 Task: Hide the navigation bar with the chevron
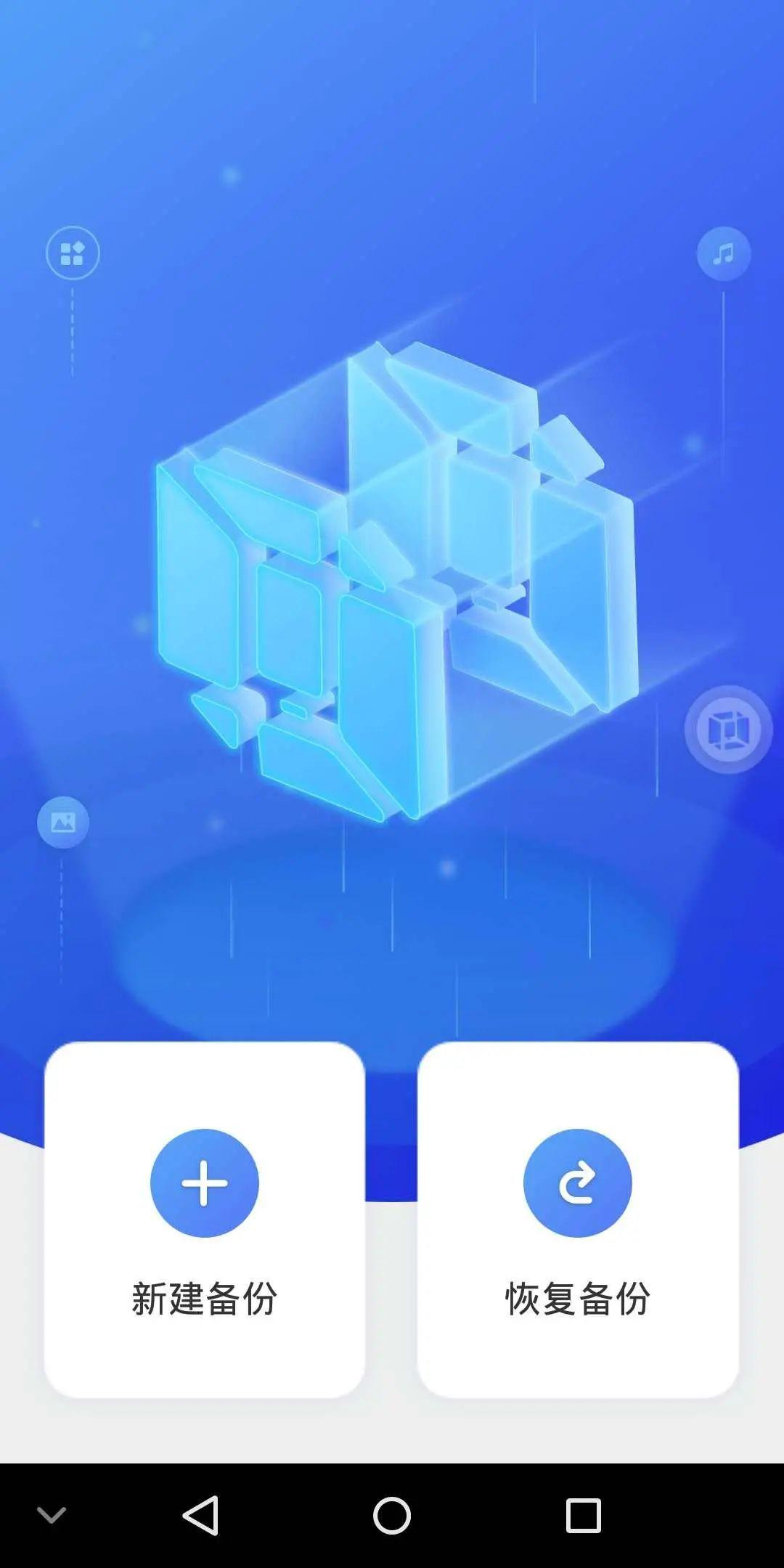(52, 1515)
